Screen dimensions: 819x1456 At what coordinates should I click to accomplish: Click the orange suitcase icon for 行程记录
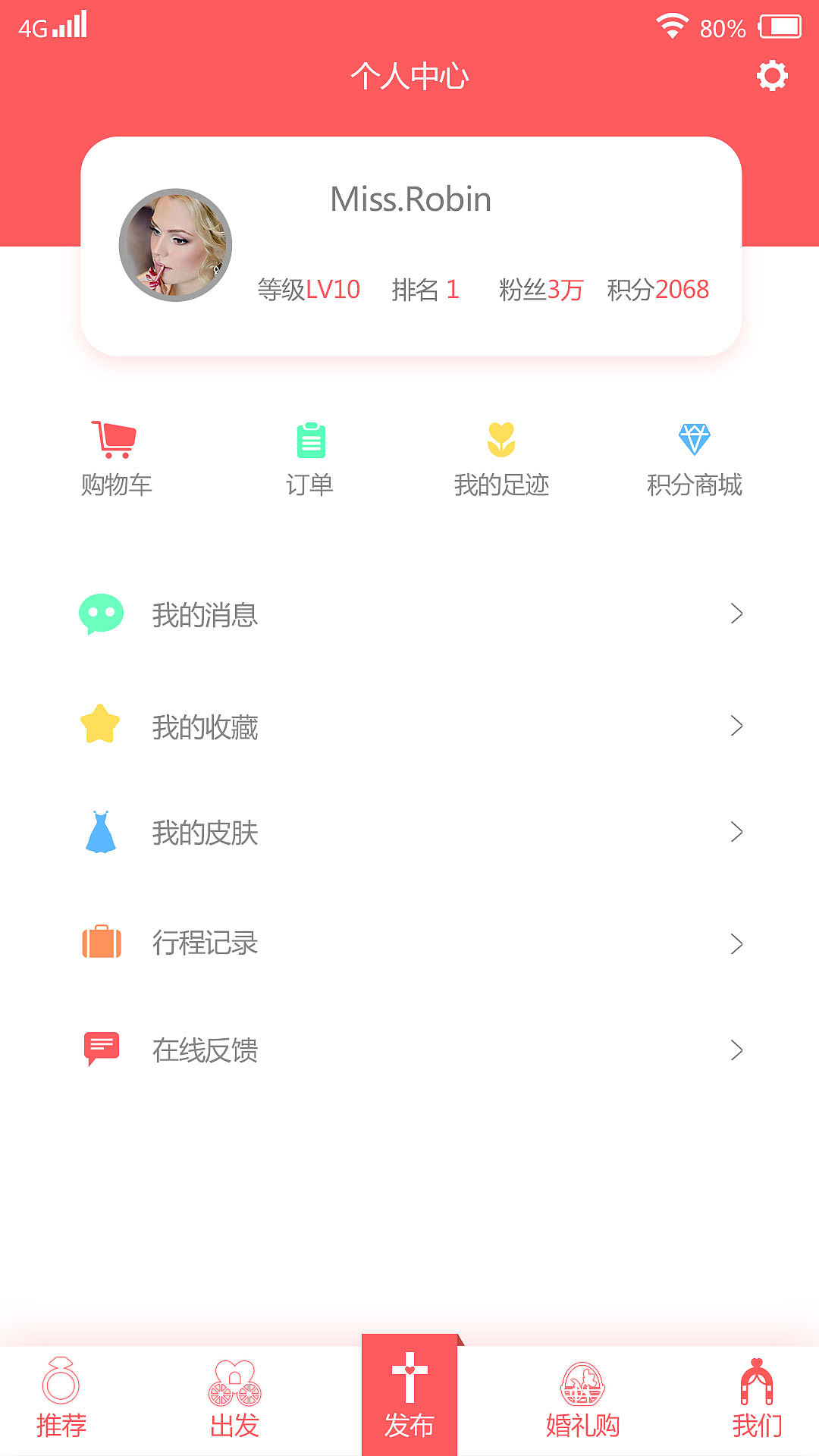(x=101, y=942)
